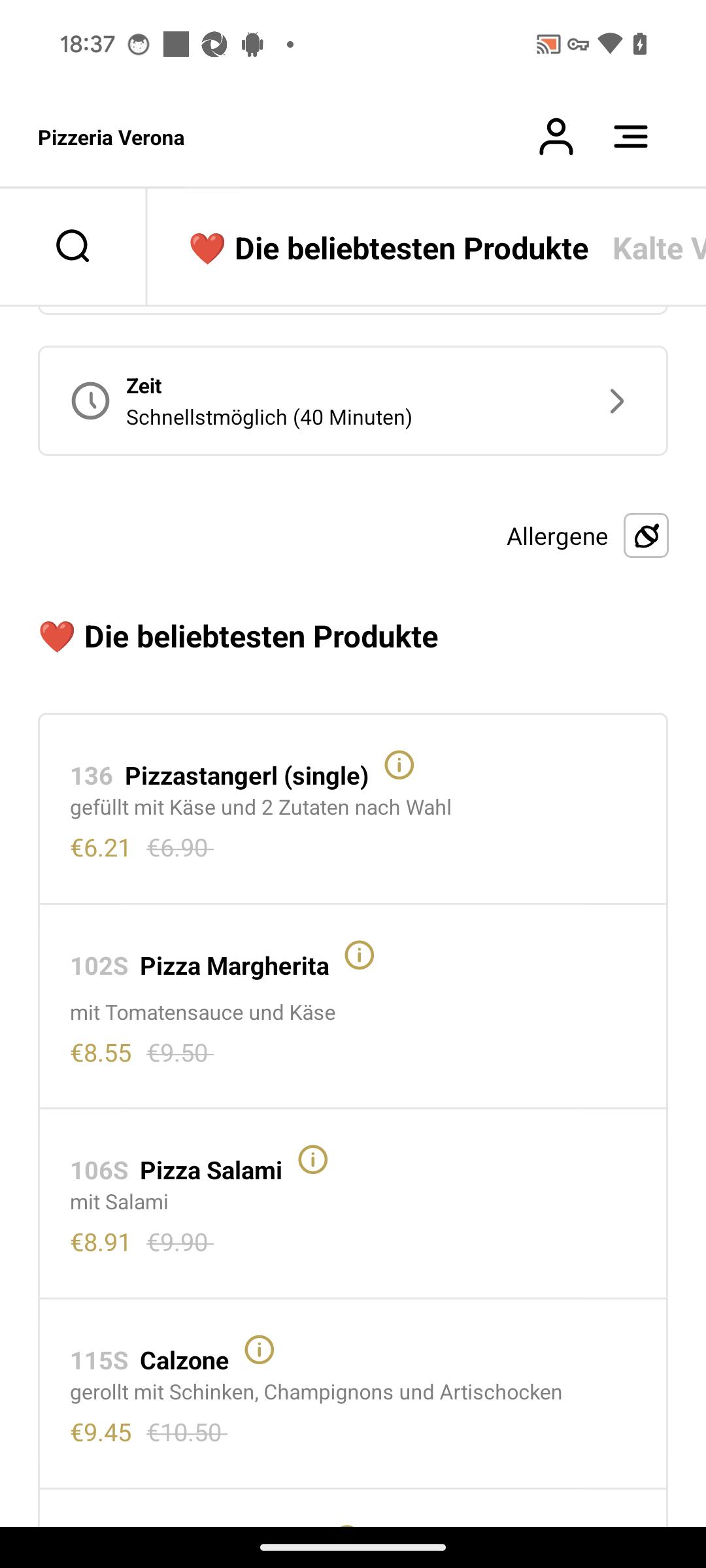Open the Pizza Salami info icon
The height and width of the screenshot is (1568, 706).
tap(313, 1160)
